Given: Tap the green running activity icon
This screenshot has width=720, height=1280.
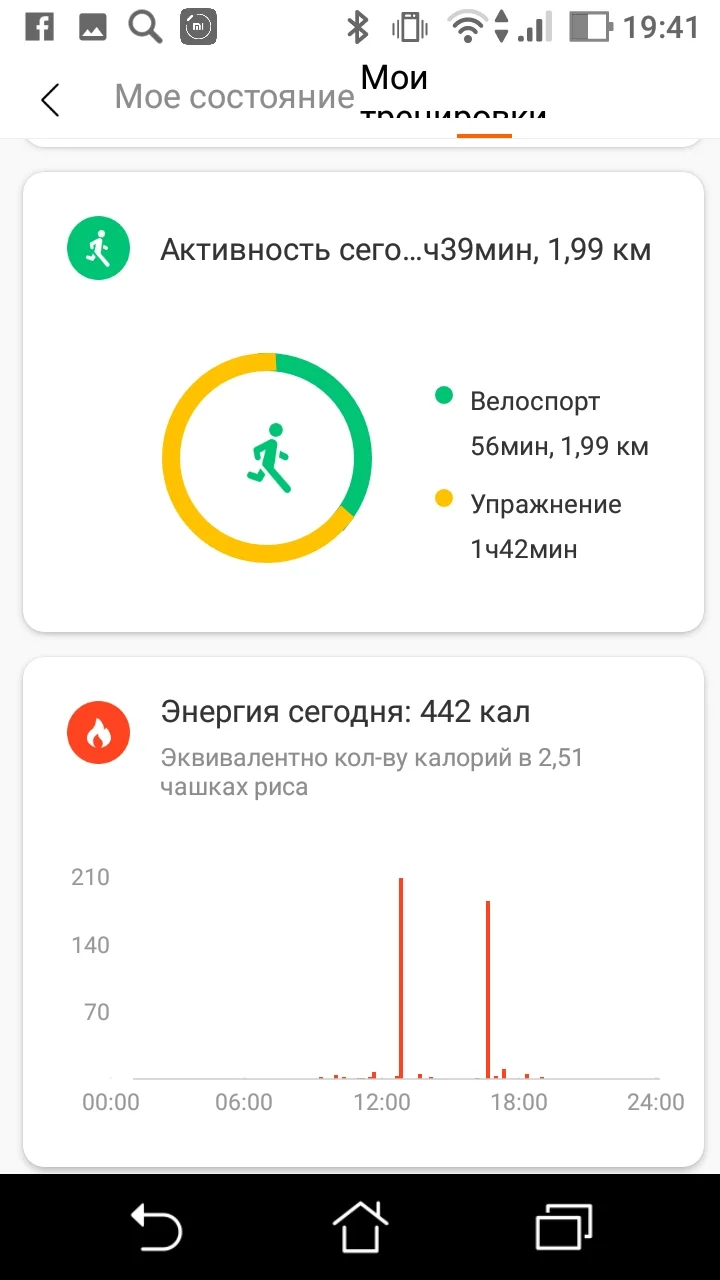Looking at the screenshot, I should pos(97,247).
